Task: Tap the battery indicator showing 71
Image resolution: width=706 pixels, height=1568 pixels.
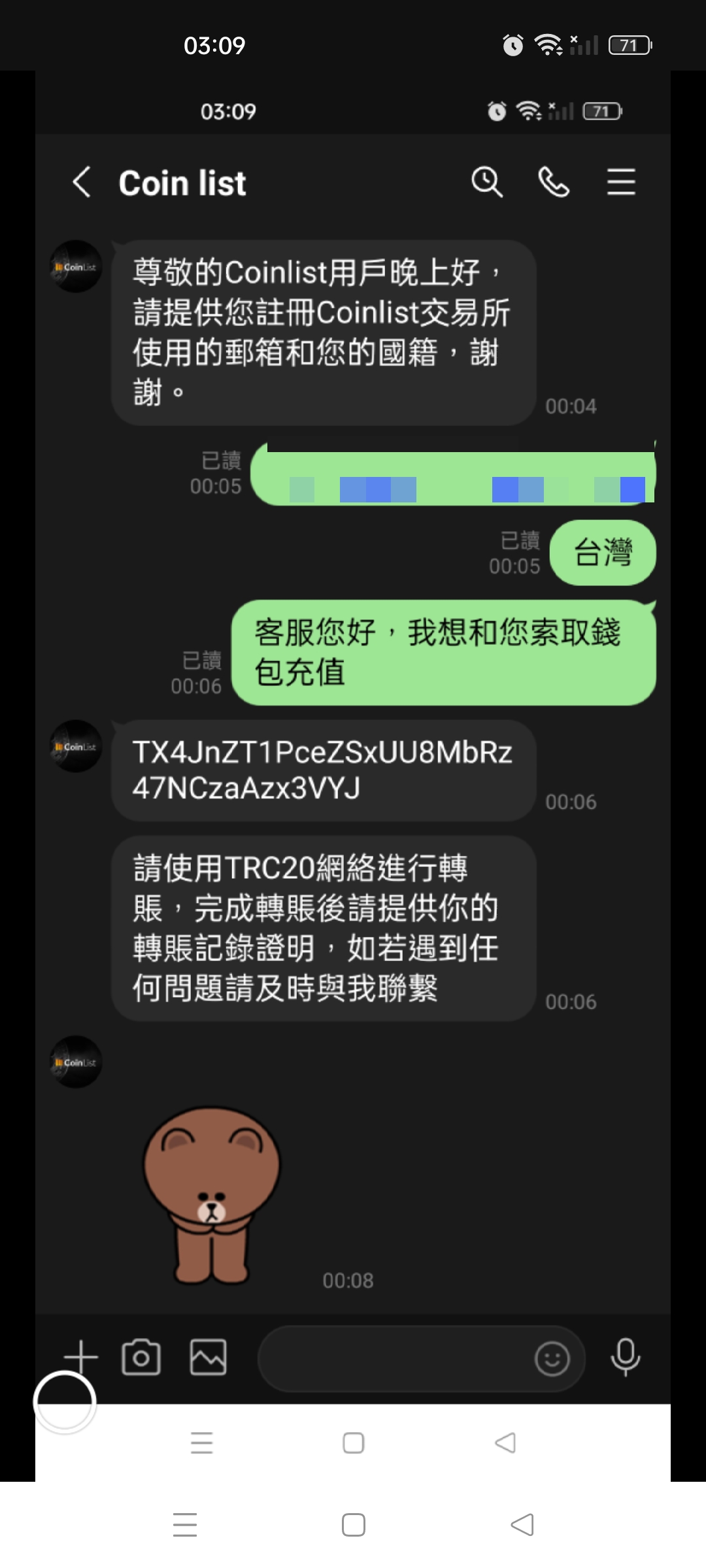Action: click(629, 44)
